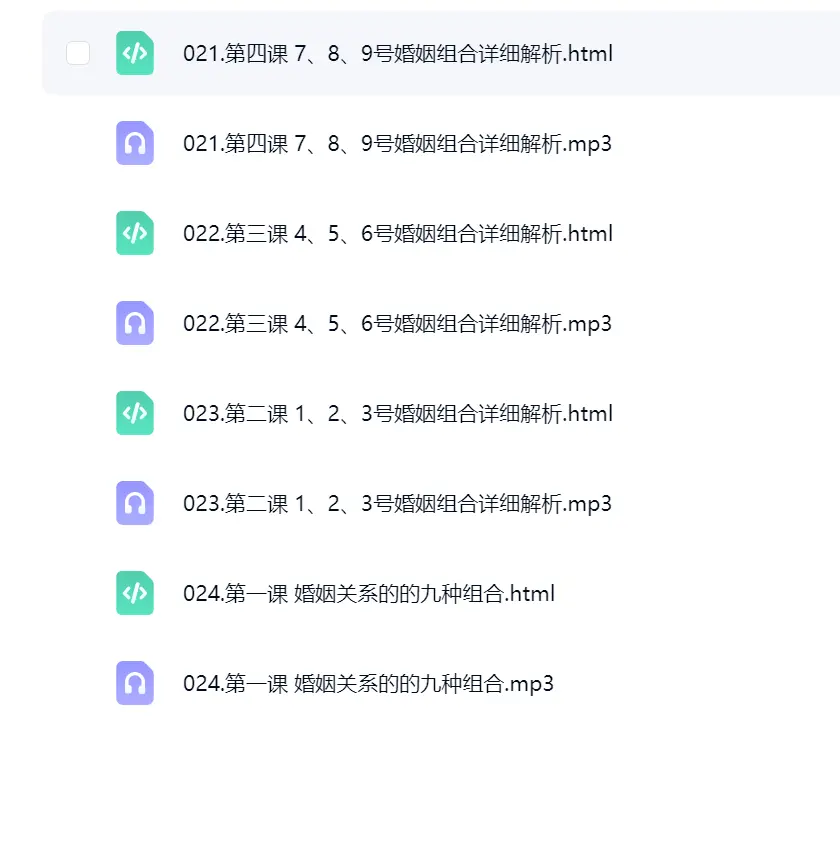Select the checkbox for 021 html file
Screen dimensions: 840x849
[78, 53]
